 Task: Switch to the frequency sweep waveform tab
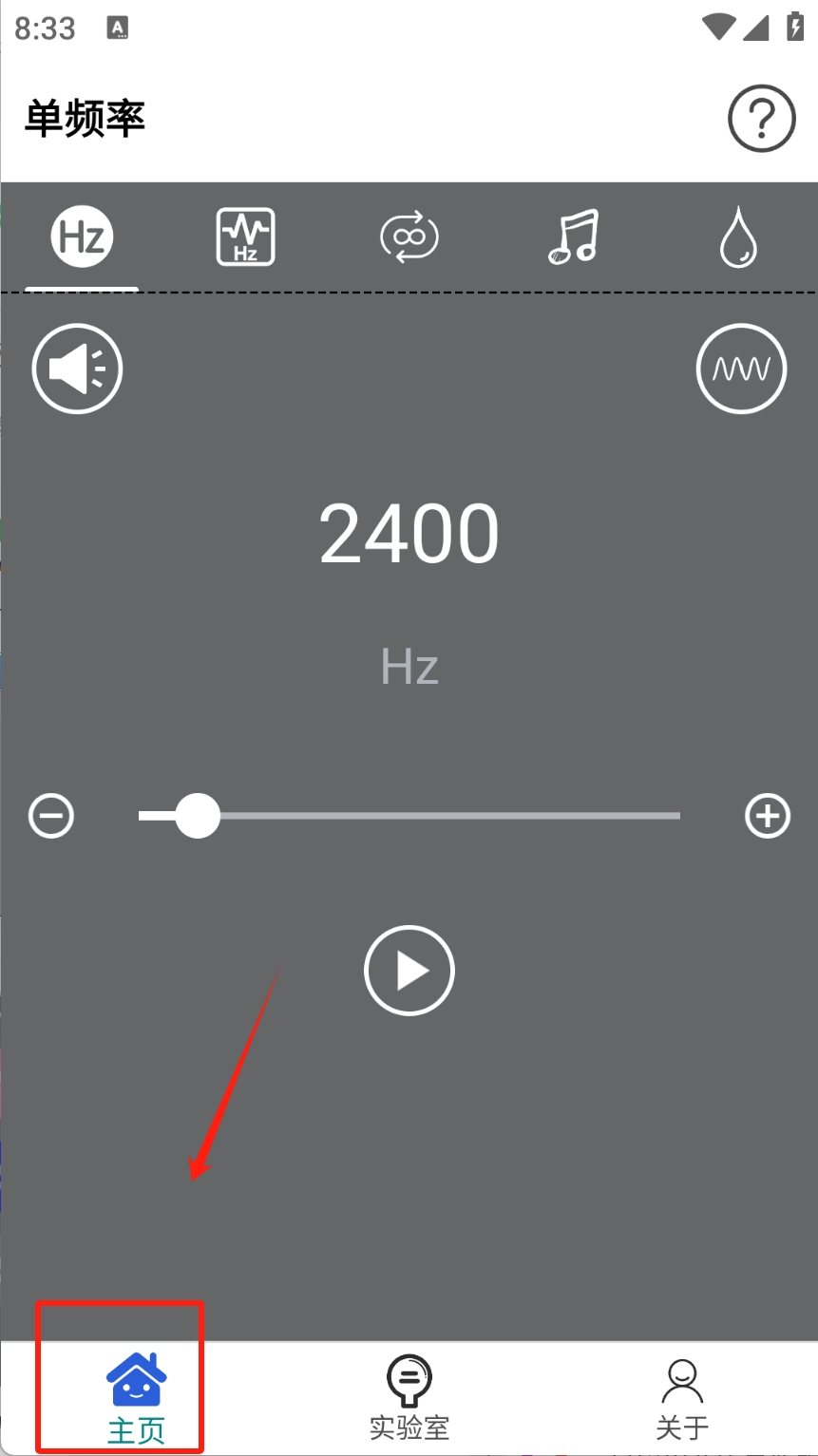[x=245, y=236]
